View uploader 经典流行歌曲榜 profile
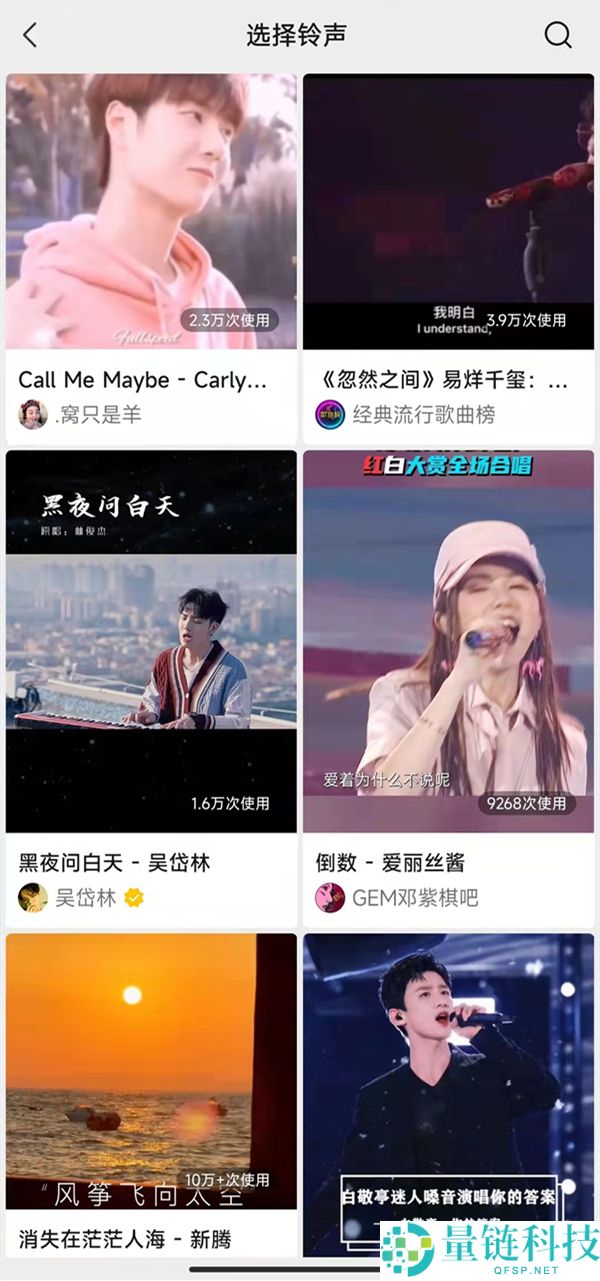This screenshot has height=1281, width=600. point(405,414)
